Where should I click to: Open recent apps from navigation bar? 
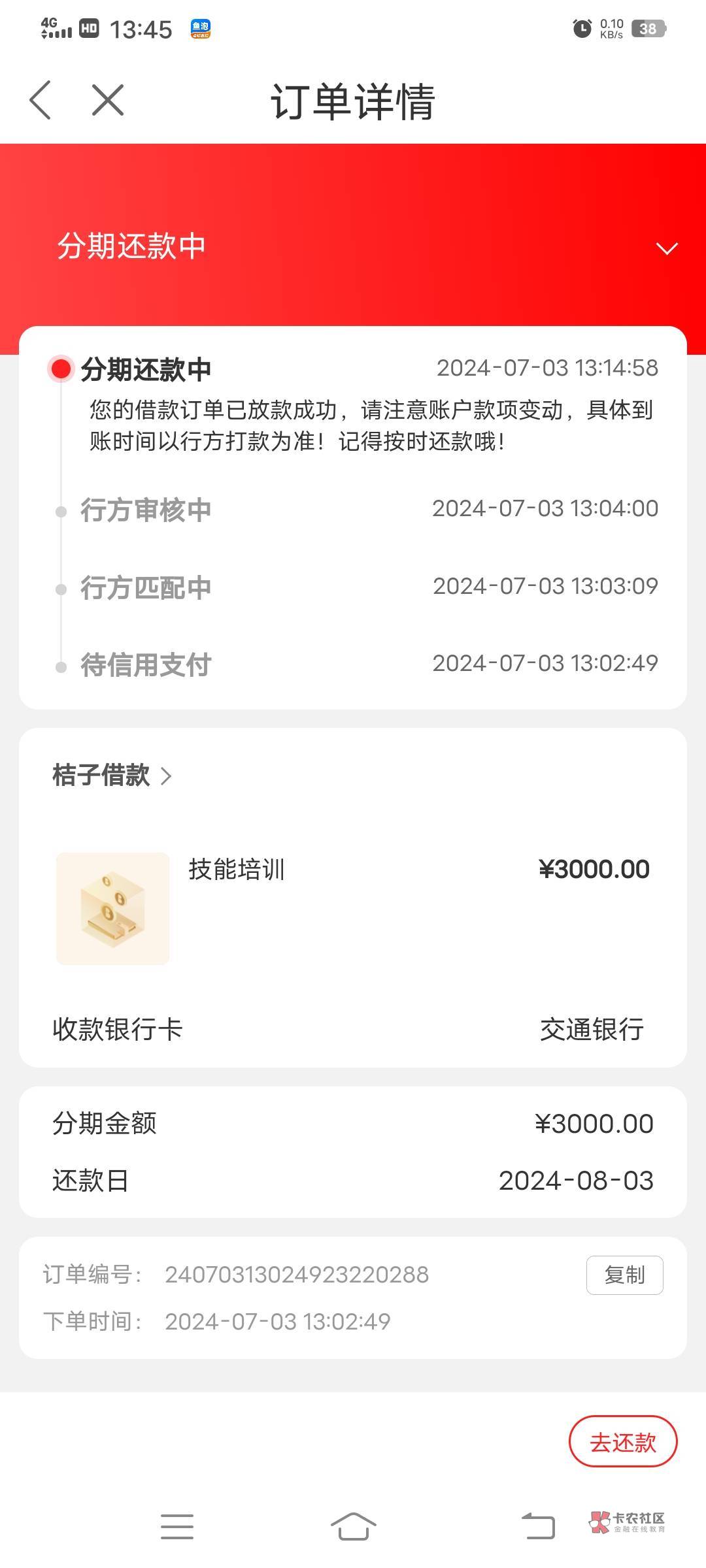tap(176, 1526)
